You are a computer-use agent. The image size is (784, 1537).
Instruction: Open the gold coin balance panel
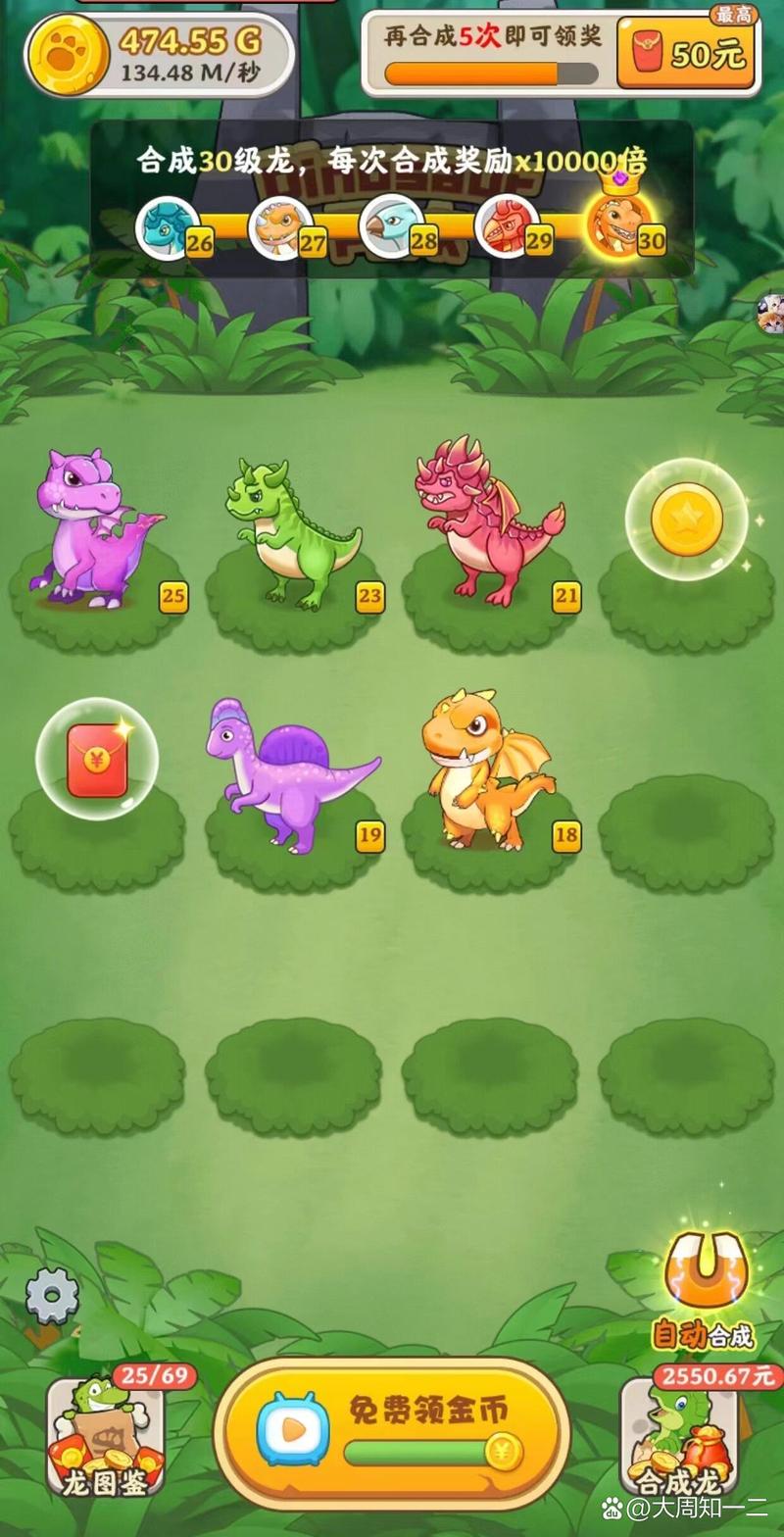coord(157,55)
